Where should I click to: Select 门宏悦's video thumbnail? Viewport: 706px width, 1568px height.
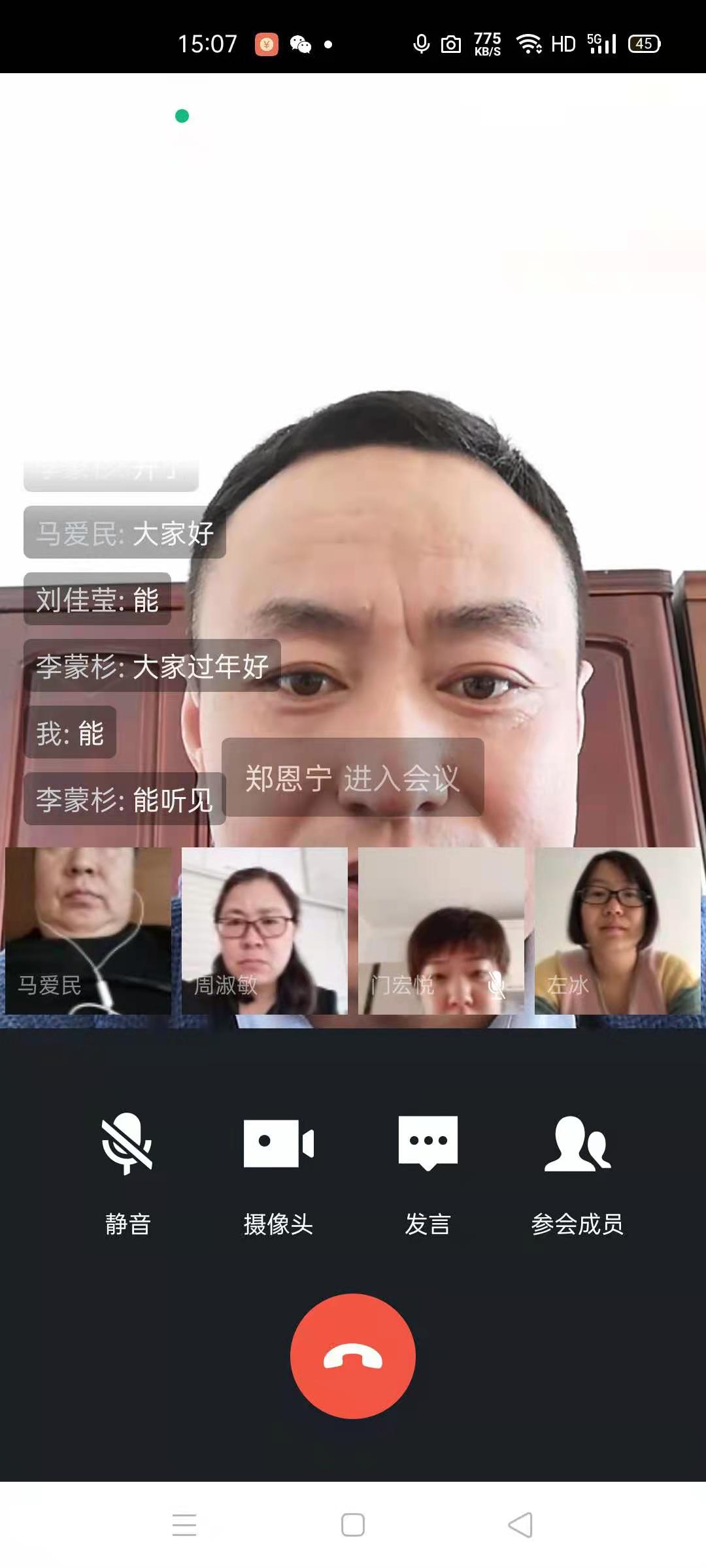click(441, 930)
